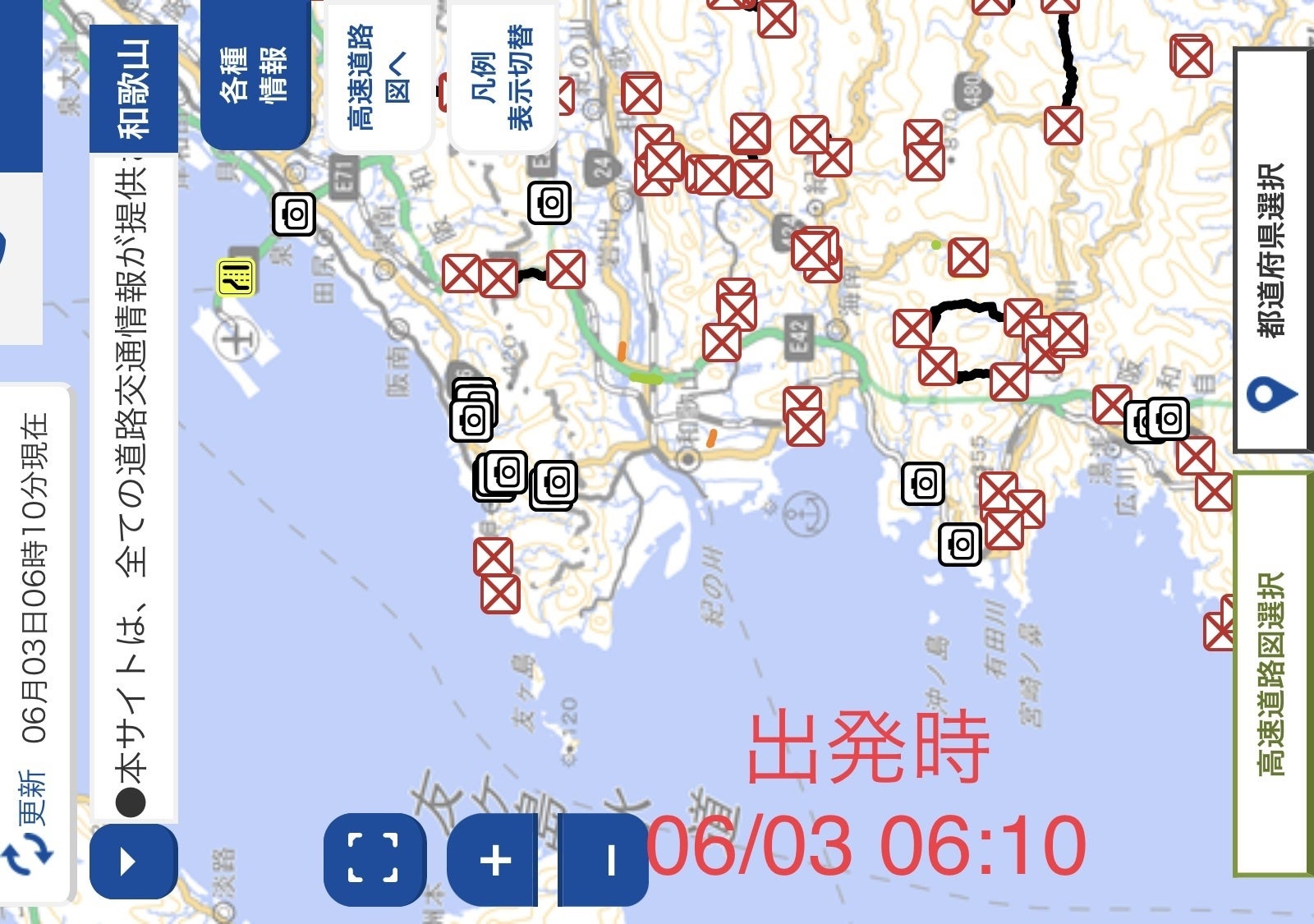Open the yellow traffic congestion icon
This screenshot has height=924, width=1314.
click(x=237, y=277)
